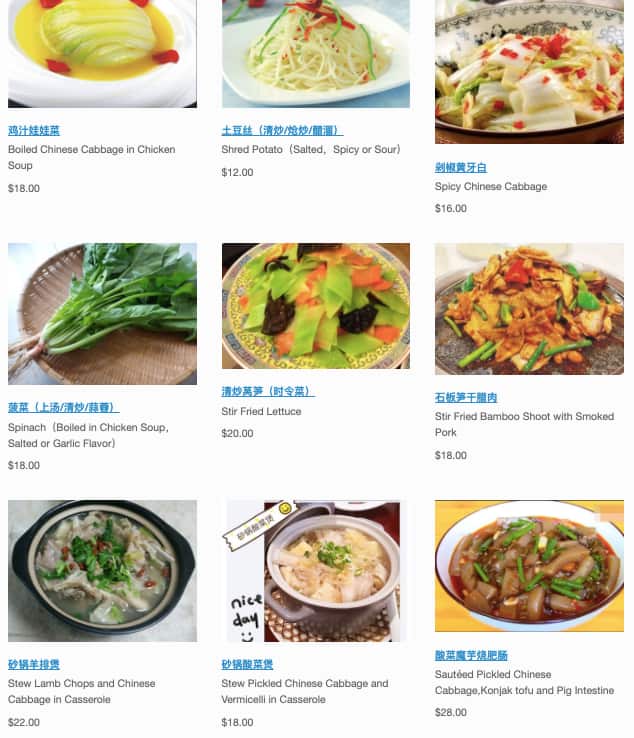Open the Shred Potato dish link
Screen dimensions: 634x738
[x=282, y=130]
